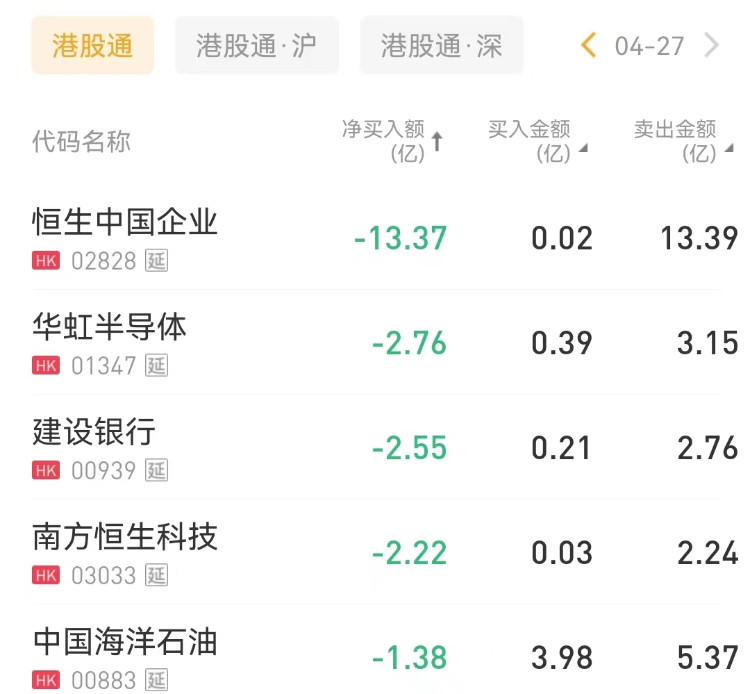The height and width of the screenshot is (694, 750).
Task: Go to the previous date before 04-27
Action: 589,45
